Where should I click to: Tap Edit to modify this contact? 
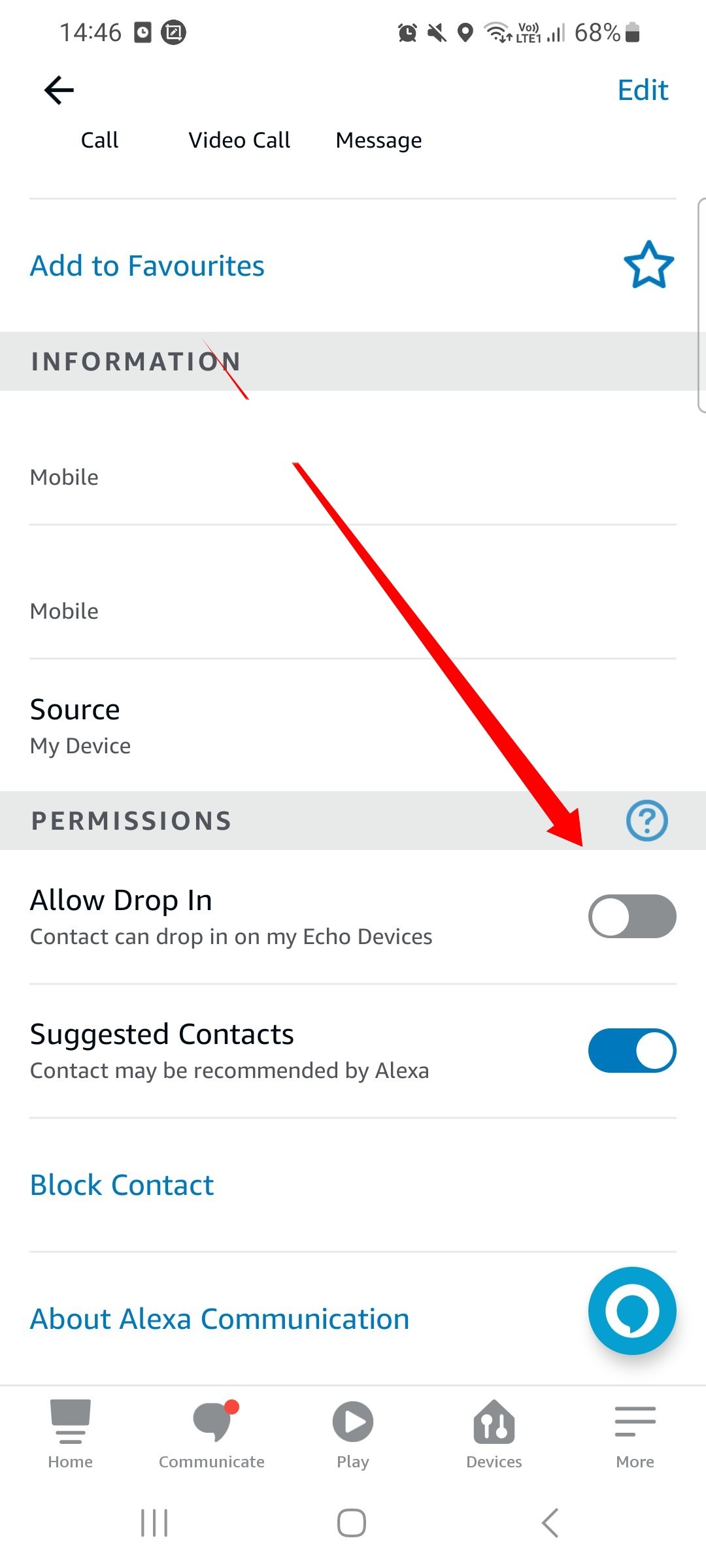(x=643, y=90)
